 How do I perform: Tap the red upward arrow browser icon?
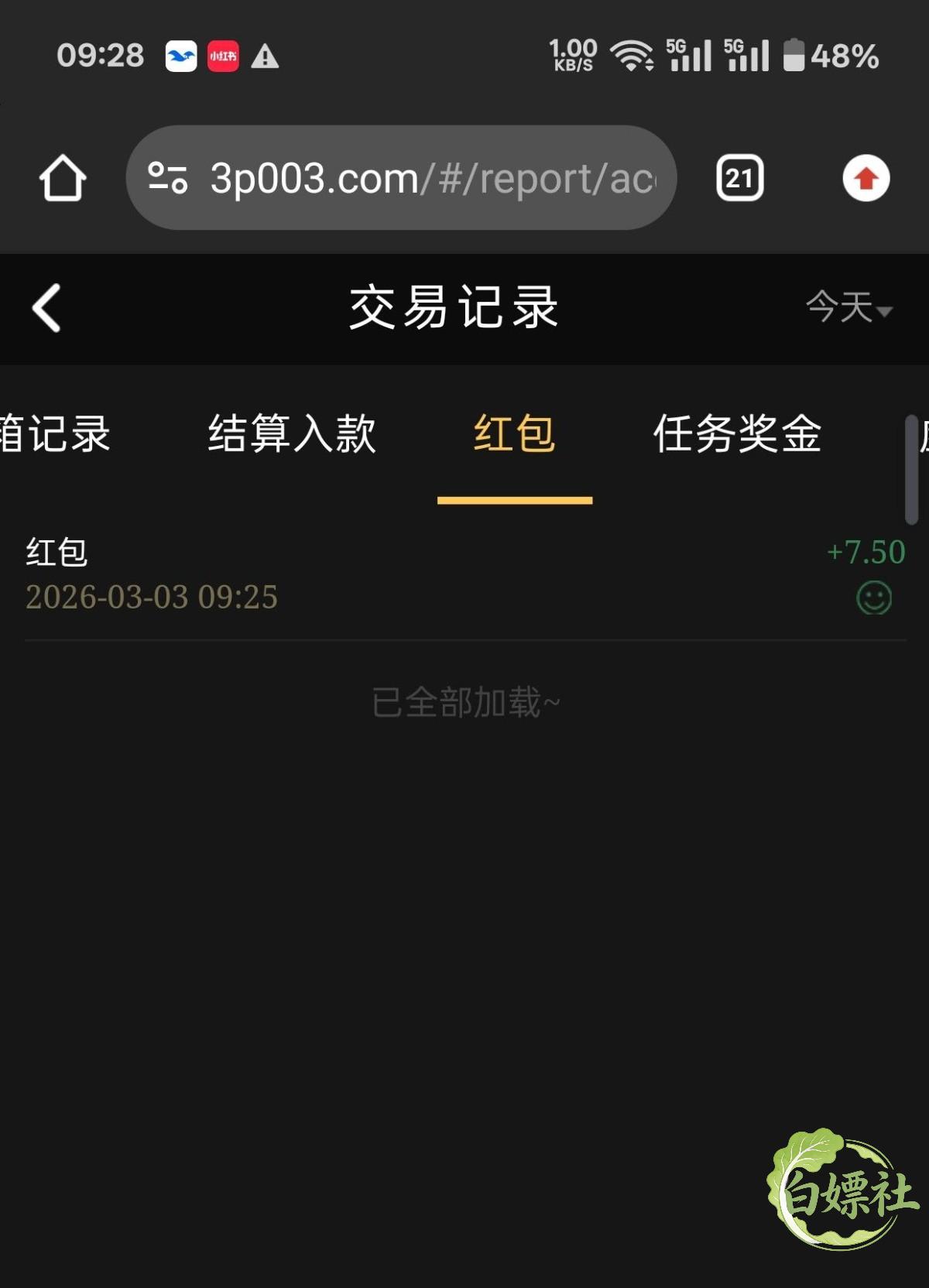click(866, 178)
